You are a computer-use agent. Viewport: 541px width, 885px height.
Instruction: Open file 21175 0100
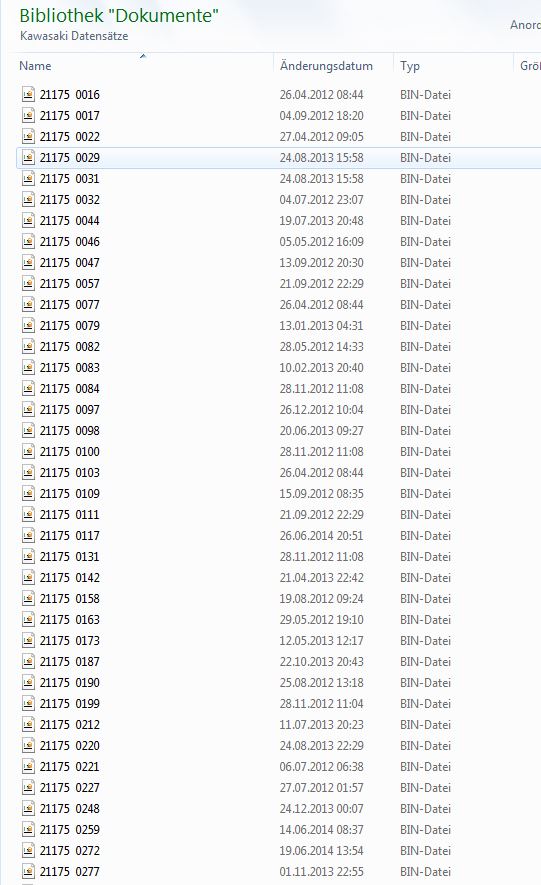(69, 452)
